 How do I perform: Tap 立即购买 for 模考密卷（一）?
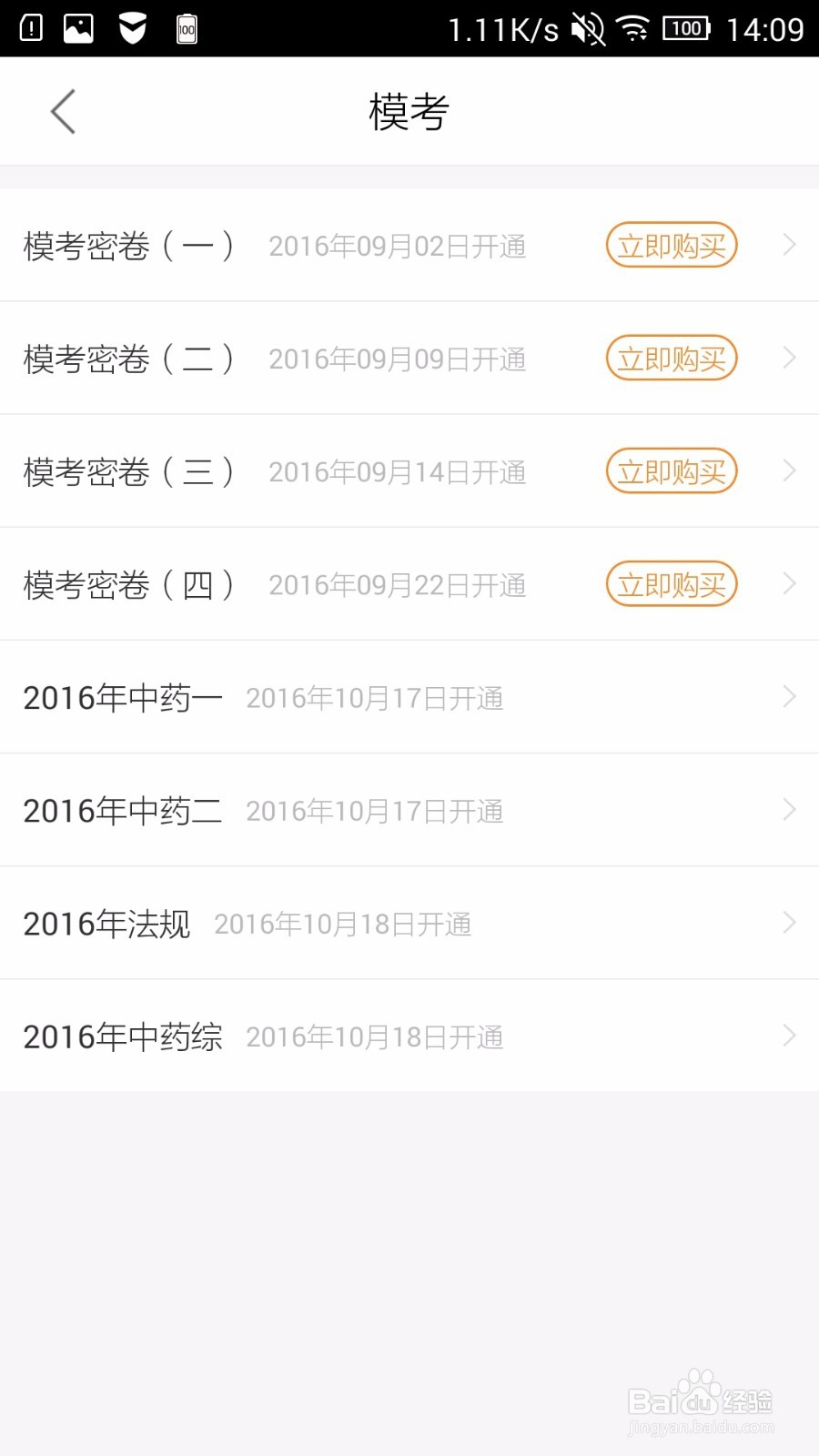(x=671, y=245)
